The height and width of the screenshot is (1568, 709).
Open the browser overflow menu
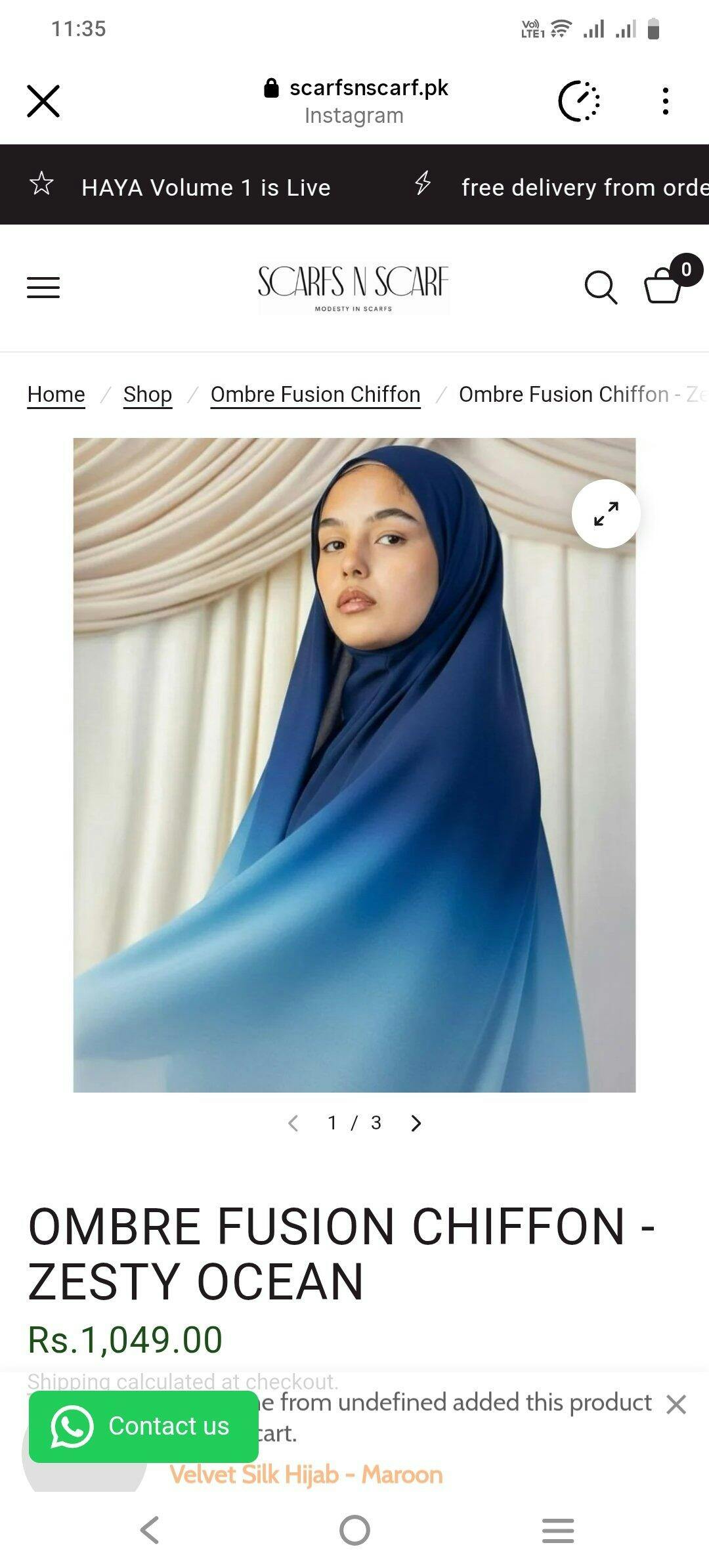(x=665, y=101)
